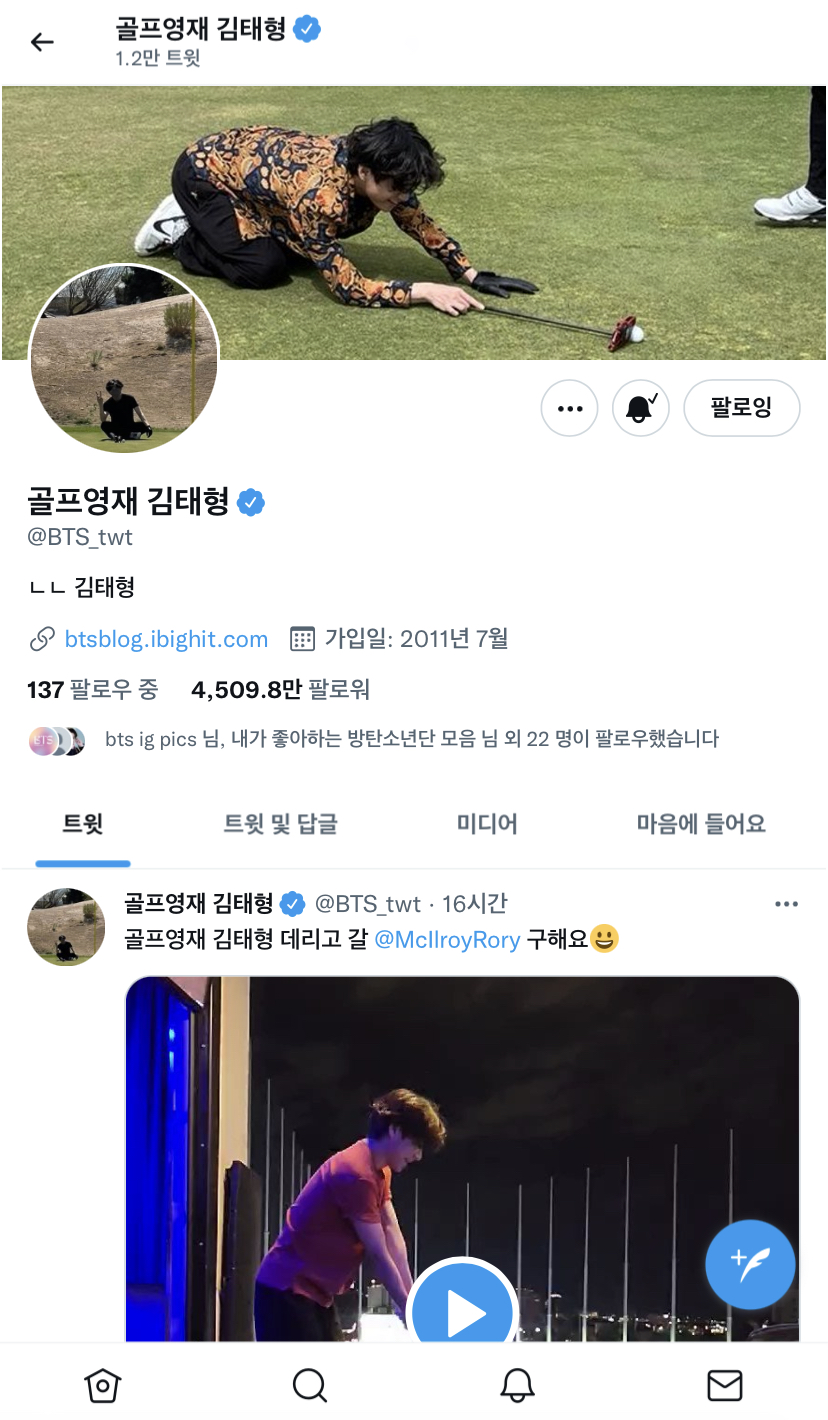Open the calendar icon beside the join date
Viewport: 828px width, 1420px height.
(x=302, y=638)
